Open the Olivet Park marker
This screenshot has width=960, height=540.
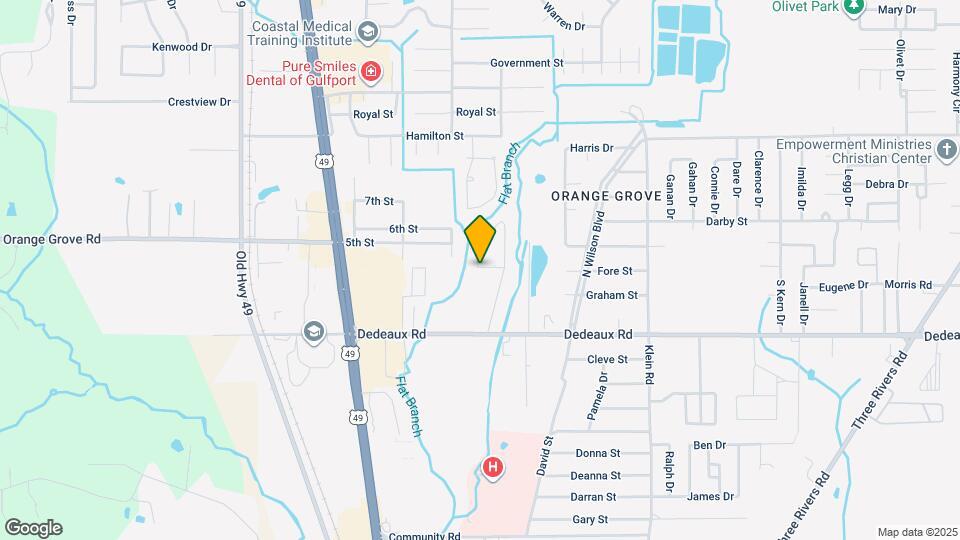853,8
